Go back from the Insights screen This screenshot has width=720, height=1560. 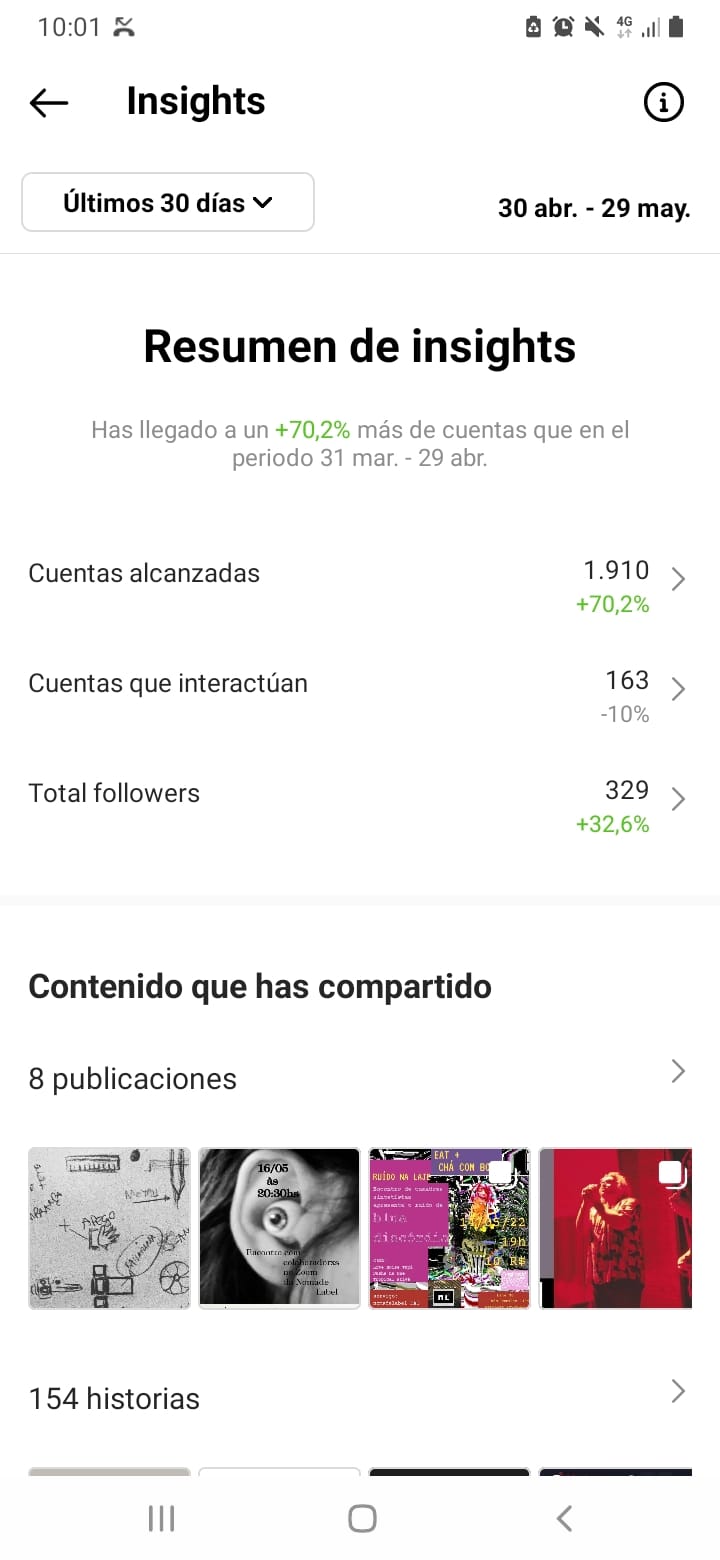(48, 102)
